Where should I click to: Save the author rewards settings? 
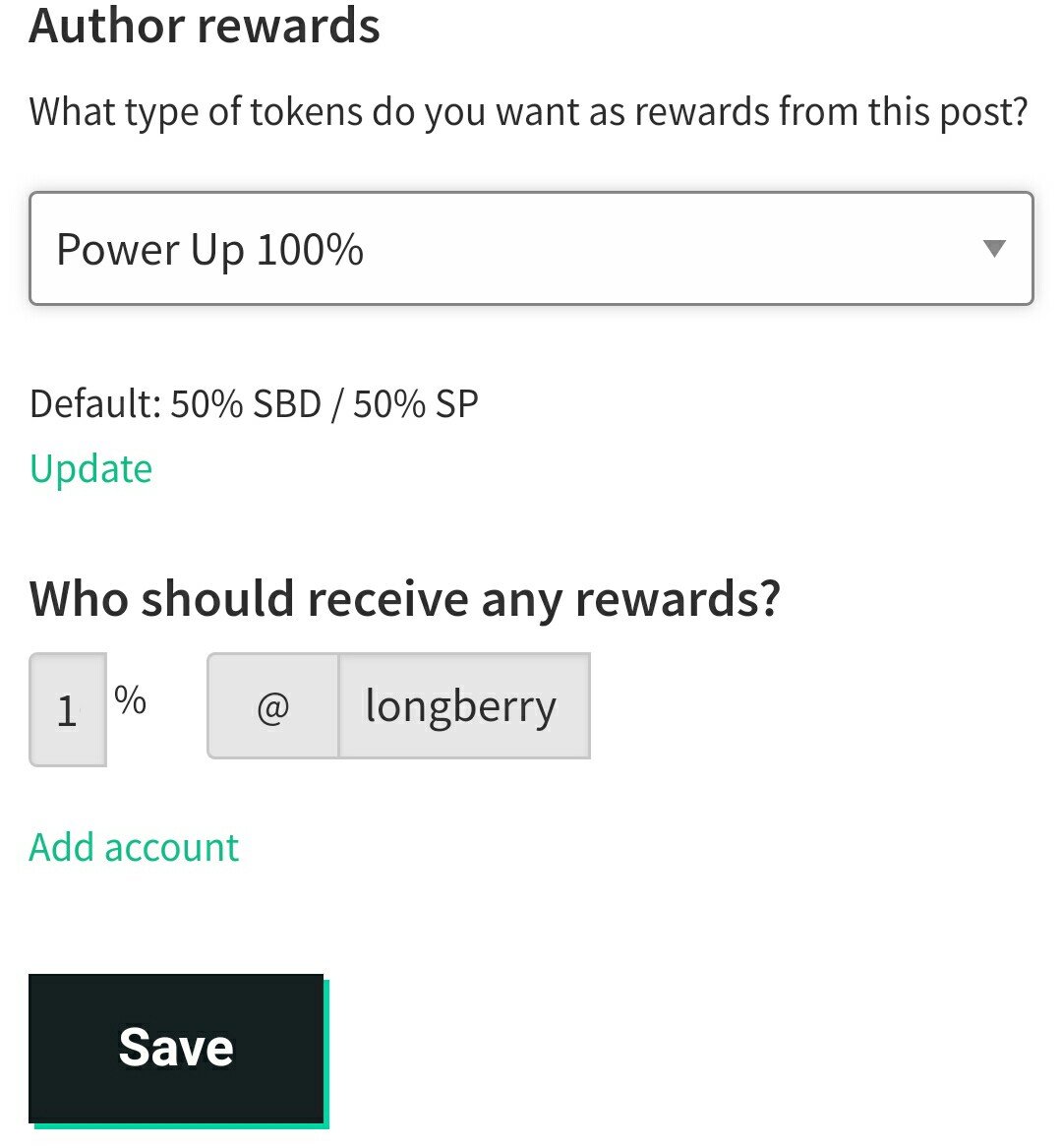pyautogui.click(x=176, y=1048)
